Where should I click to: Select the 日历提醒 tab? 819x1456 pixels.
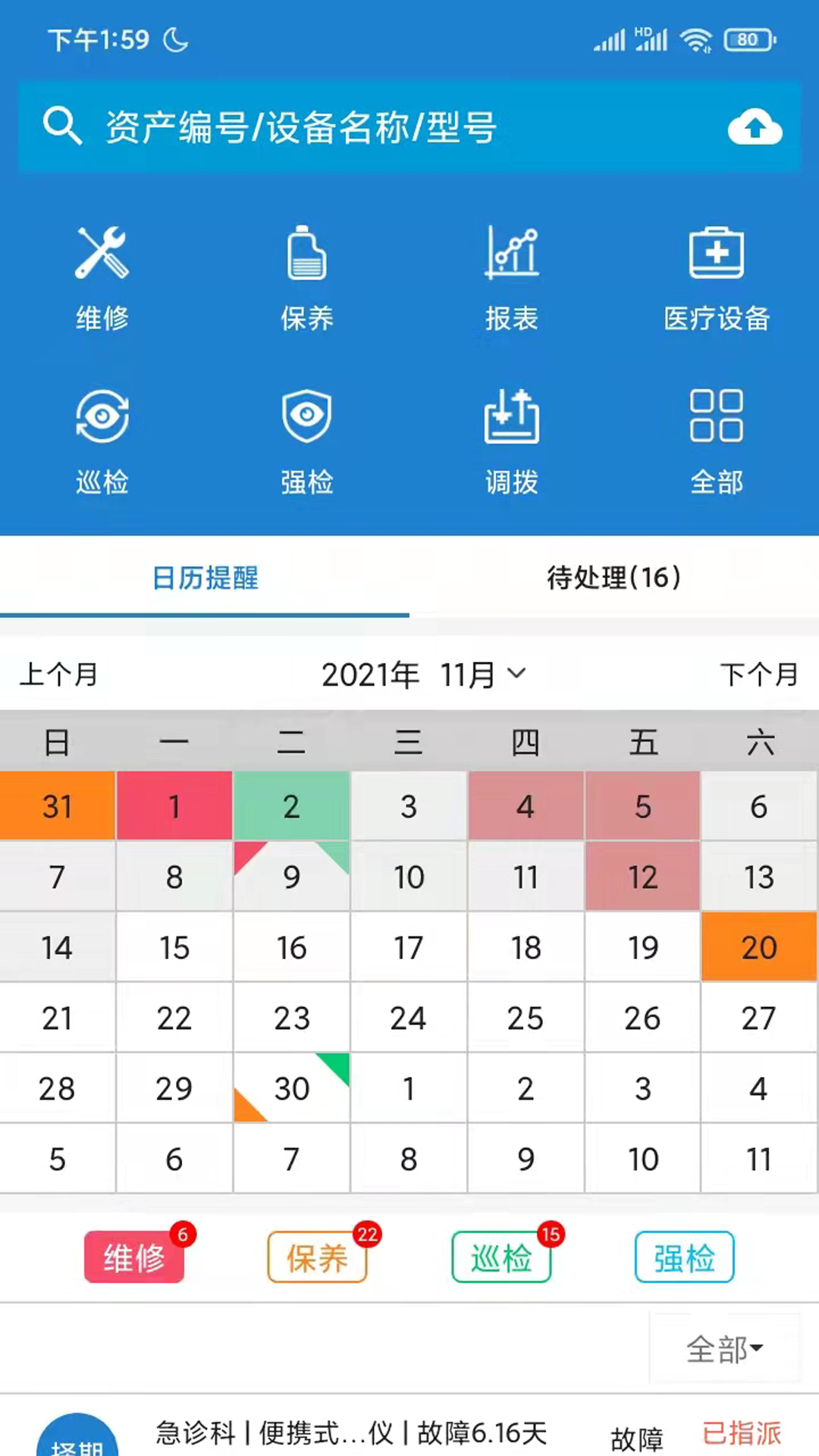(205, 578)
